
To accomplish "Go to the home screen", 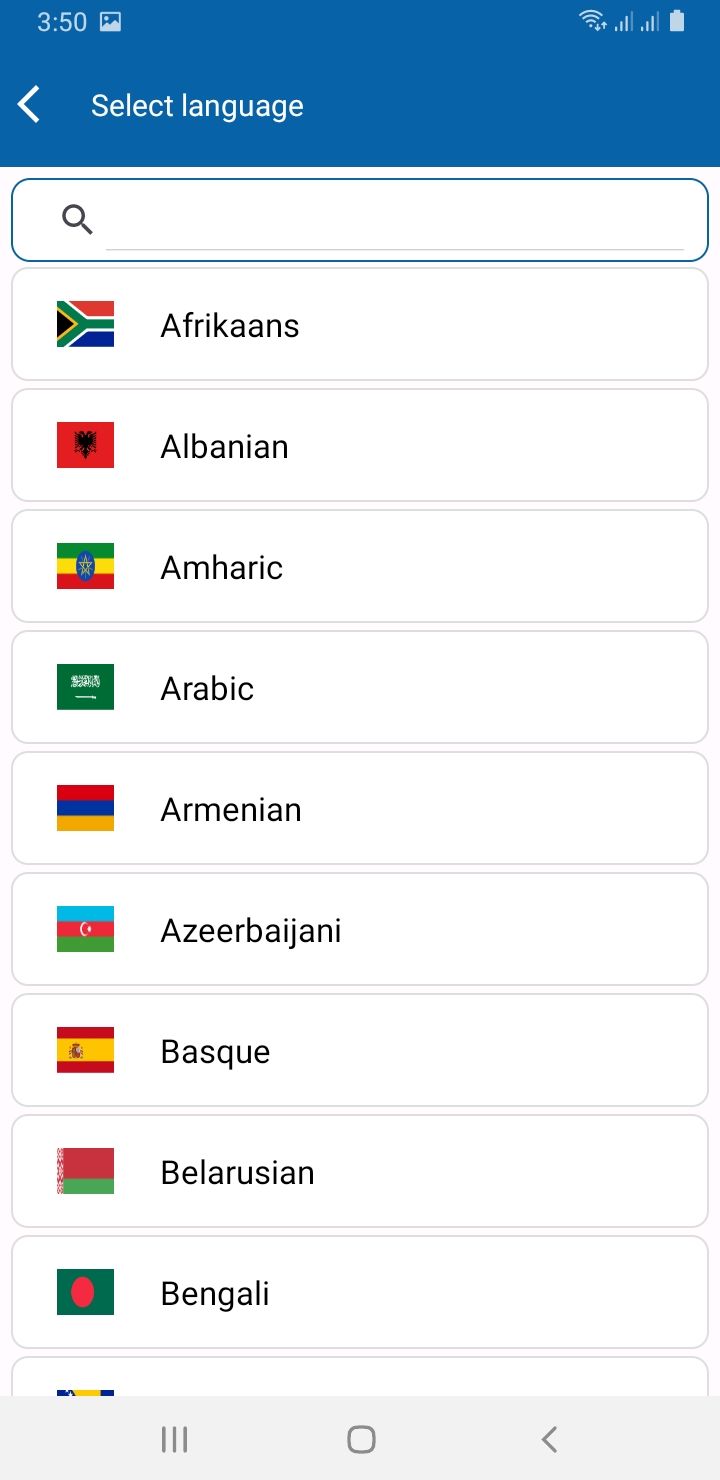I will tap(361, 1439).
